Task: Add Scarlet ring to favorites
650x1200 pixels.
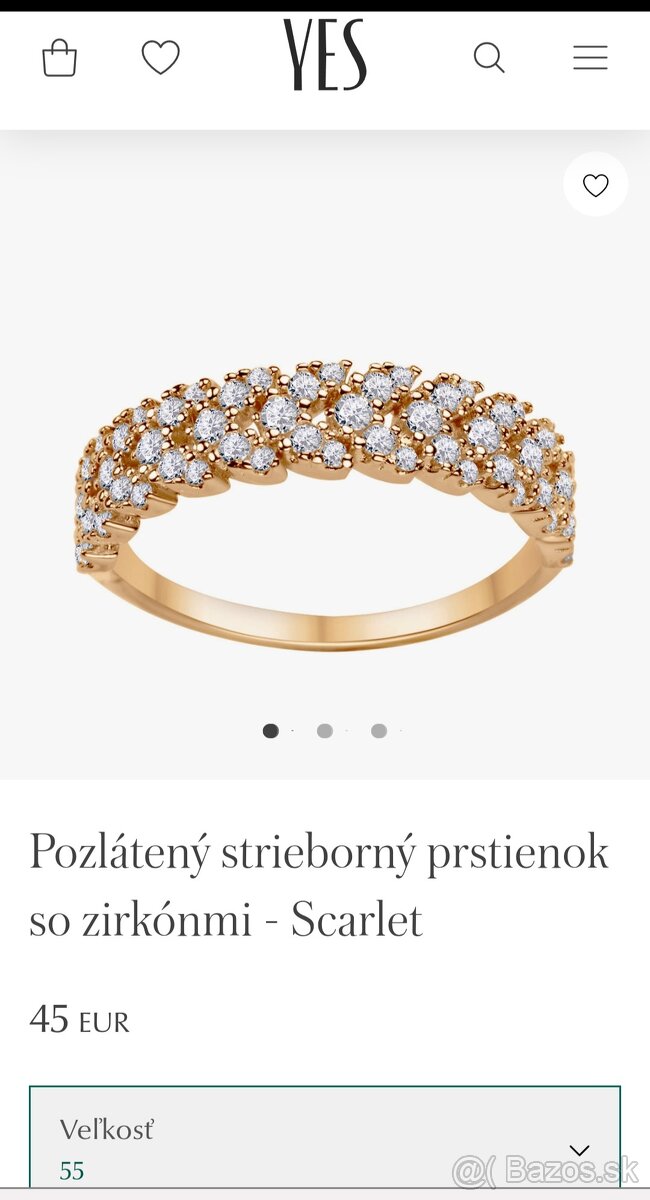Action: [595, 185]
